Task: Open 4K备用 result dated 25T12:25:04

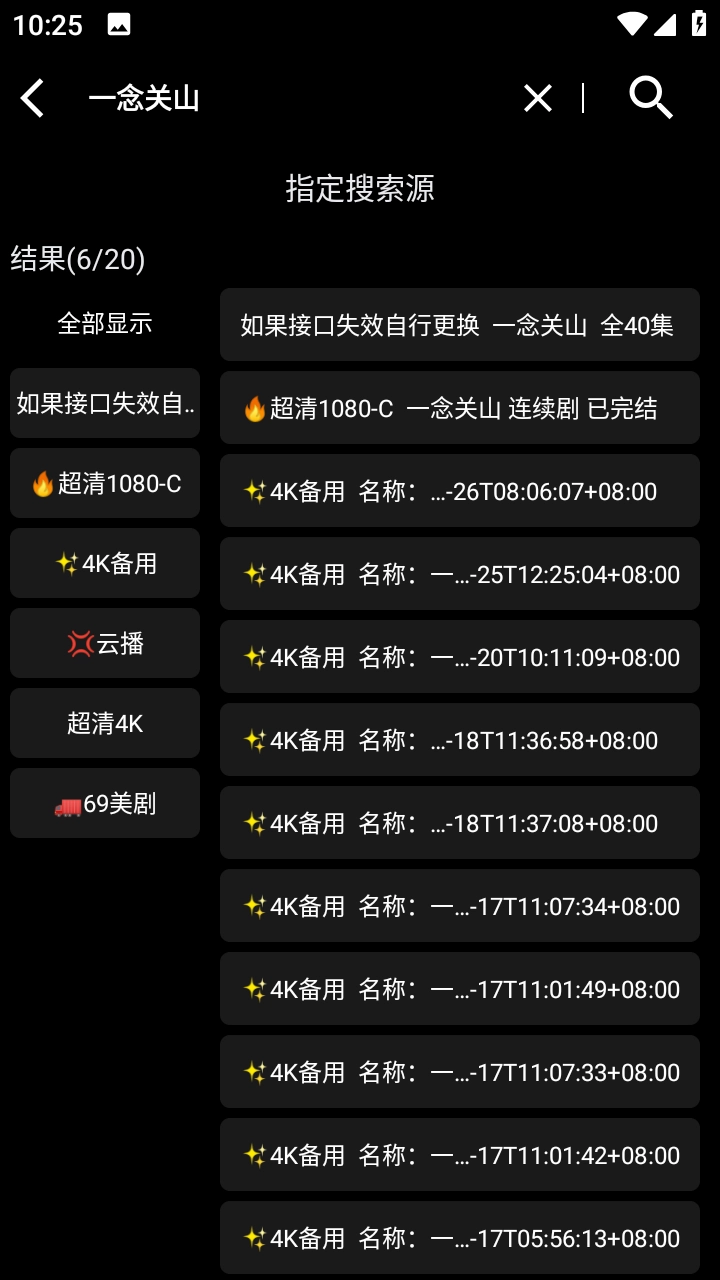Action: coord(460,574)
